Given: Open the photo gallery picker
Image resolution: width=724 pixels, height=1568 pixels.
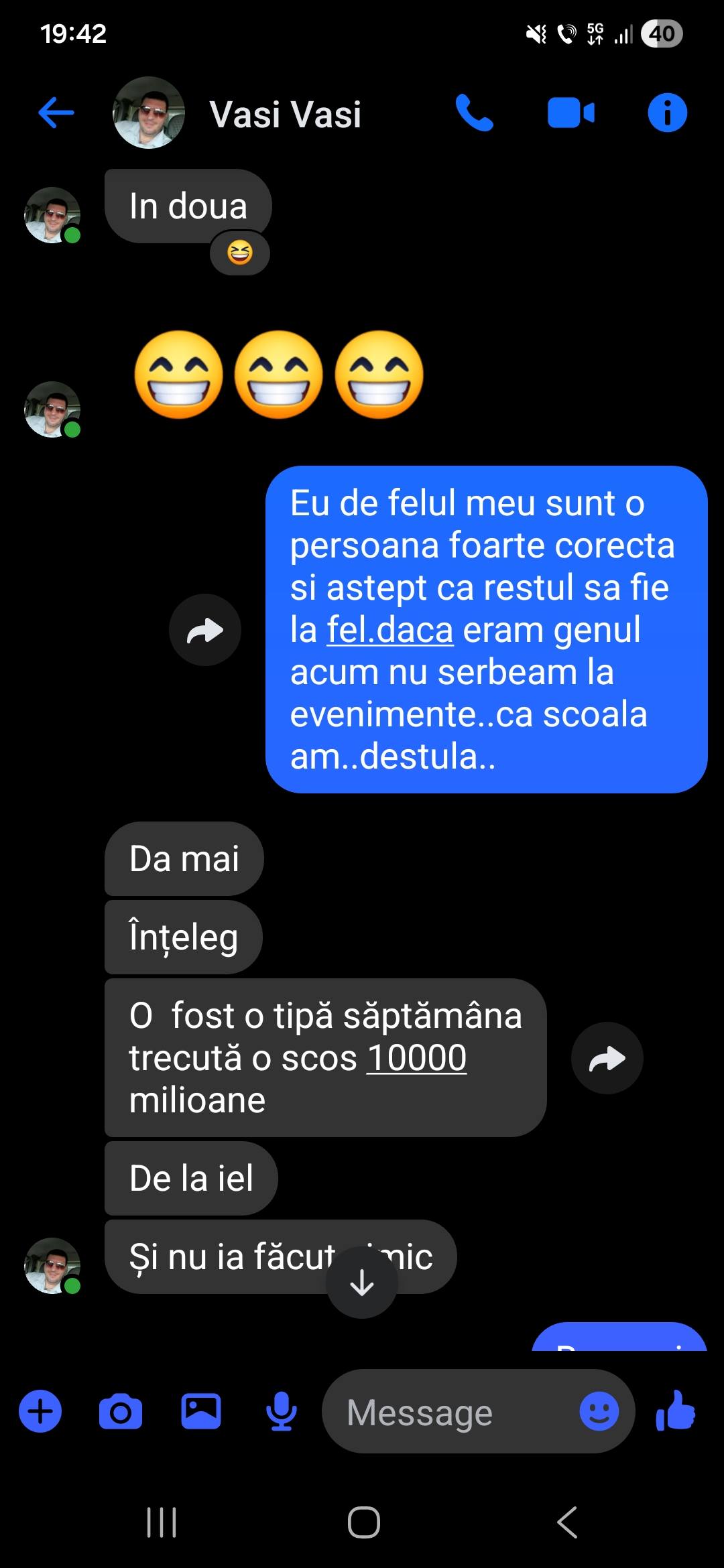Looking at the screenshot, I should pos(201,1411).
